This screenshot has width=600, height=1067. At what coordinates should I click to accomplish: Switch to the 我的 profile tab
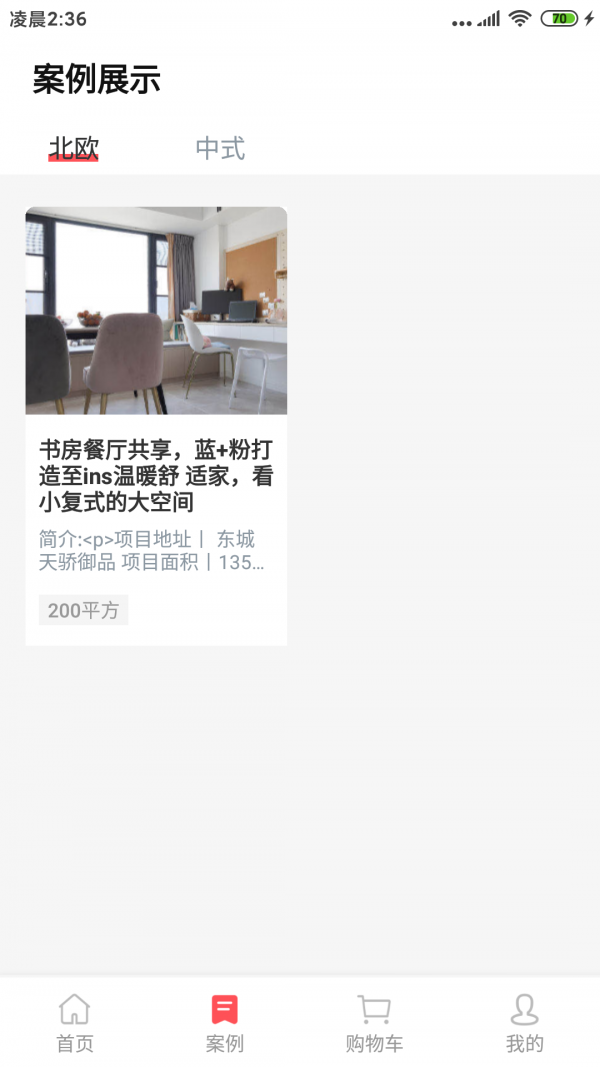point(524,1023)
